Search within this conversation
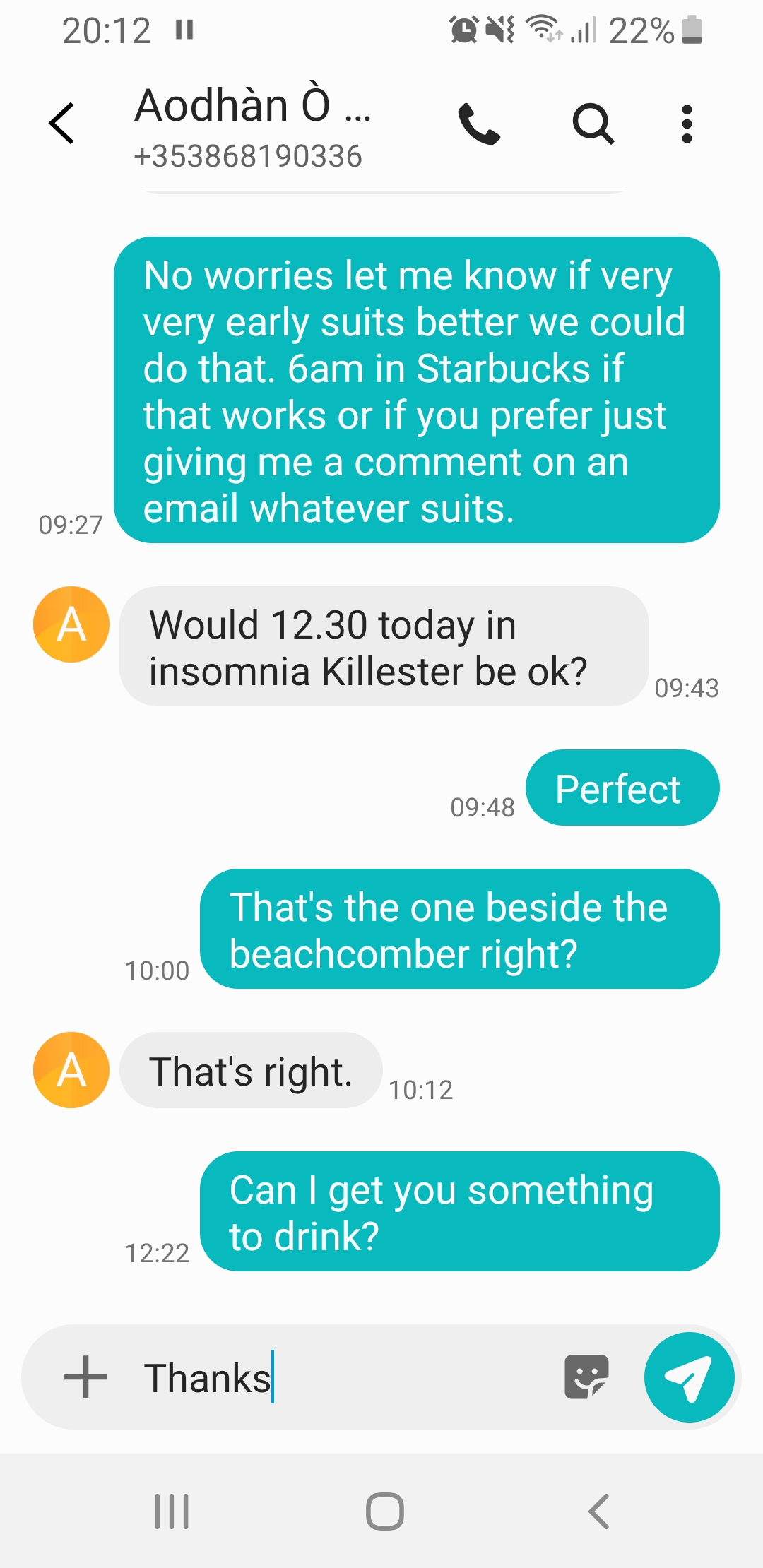 (x=593, y=124)
